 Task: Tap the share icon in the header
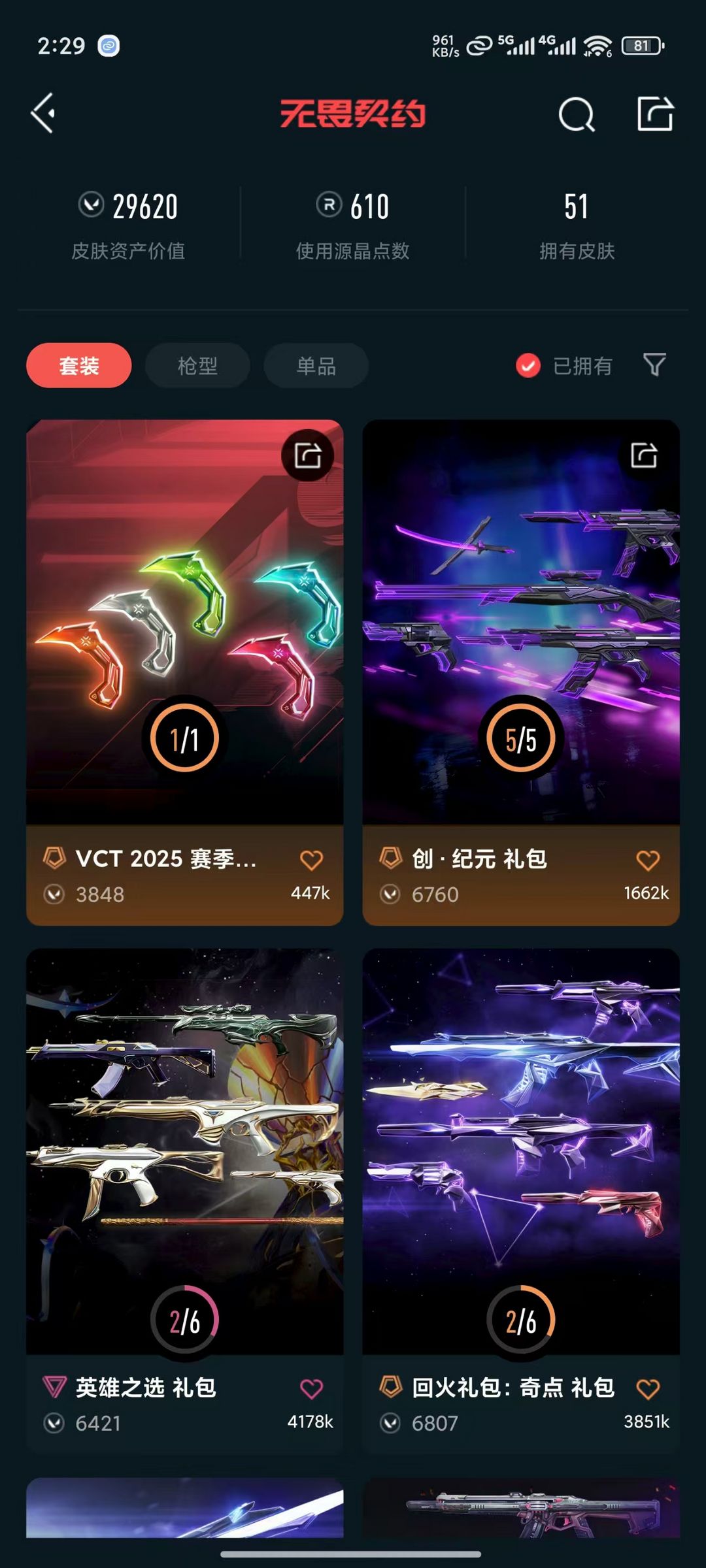[655, 114]
